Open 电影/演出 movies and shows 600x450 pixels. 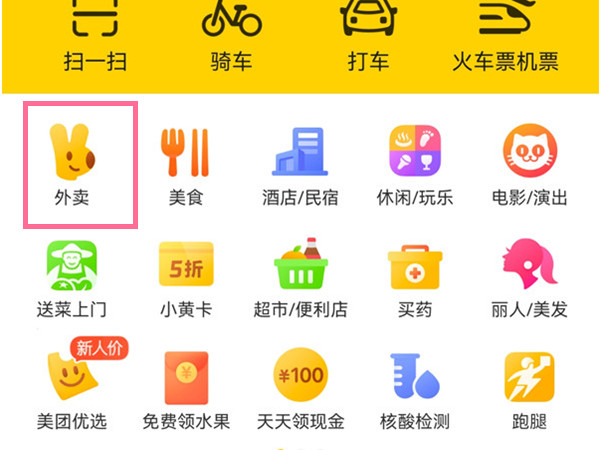click(x=528, y=164)
